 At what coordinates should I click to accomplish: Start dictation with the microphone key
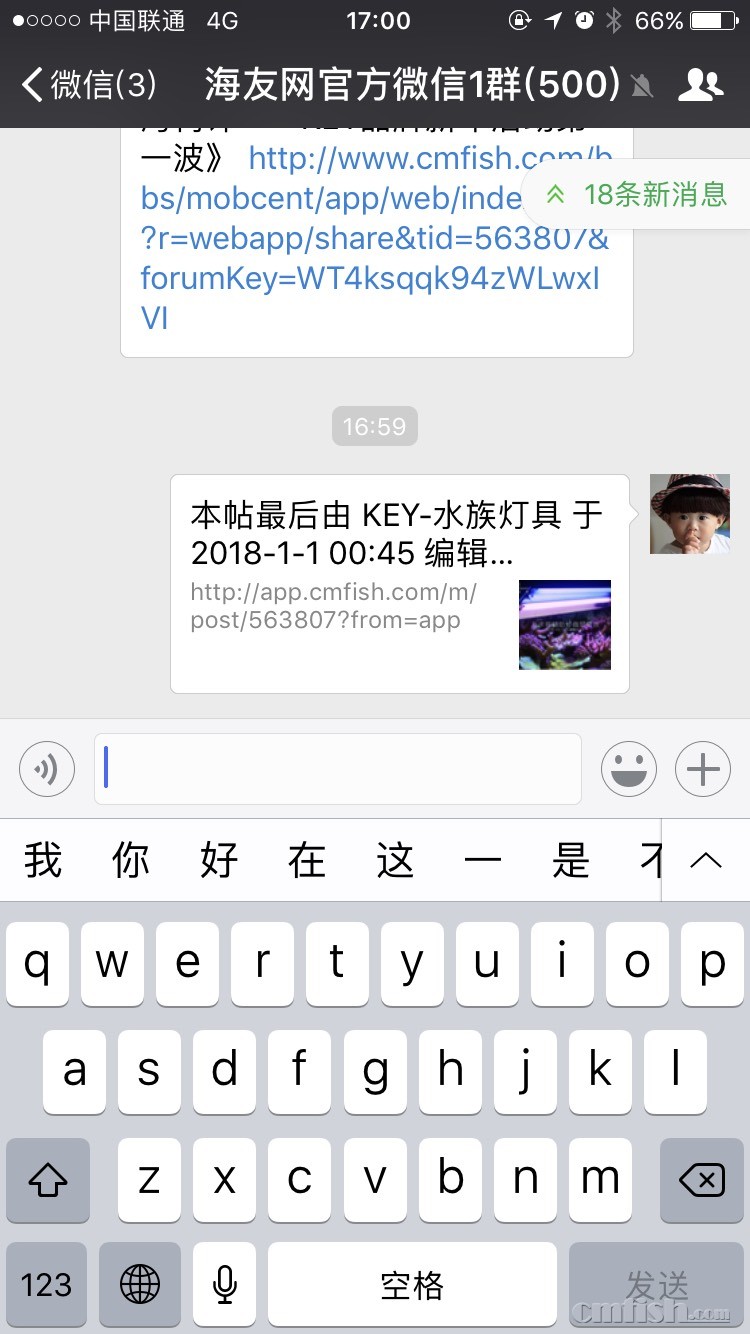225,1285
